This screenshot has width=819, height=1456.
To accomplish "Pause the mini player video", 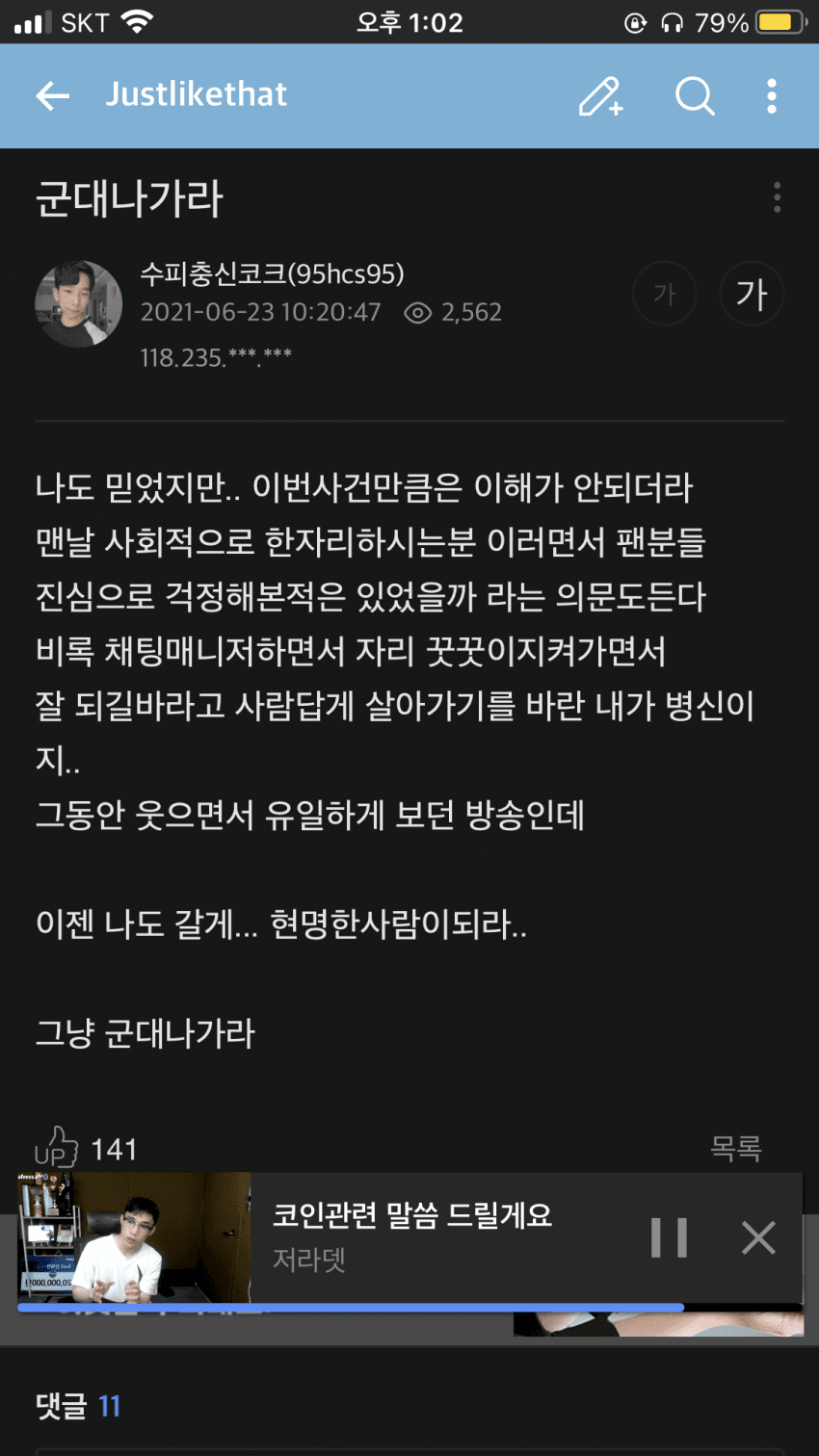I will [x=669, y=1237].
